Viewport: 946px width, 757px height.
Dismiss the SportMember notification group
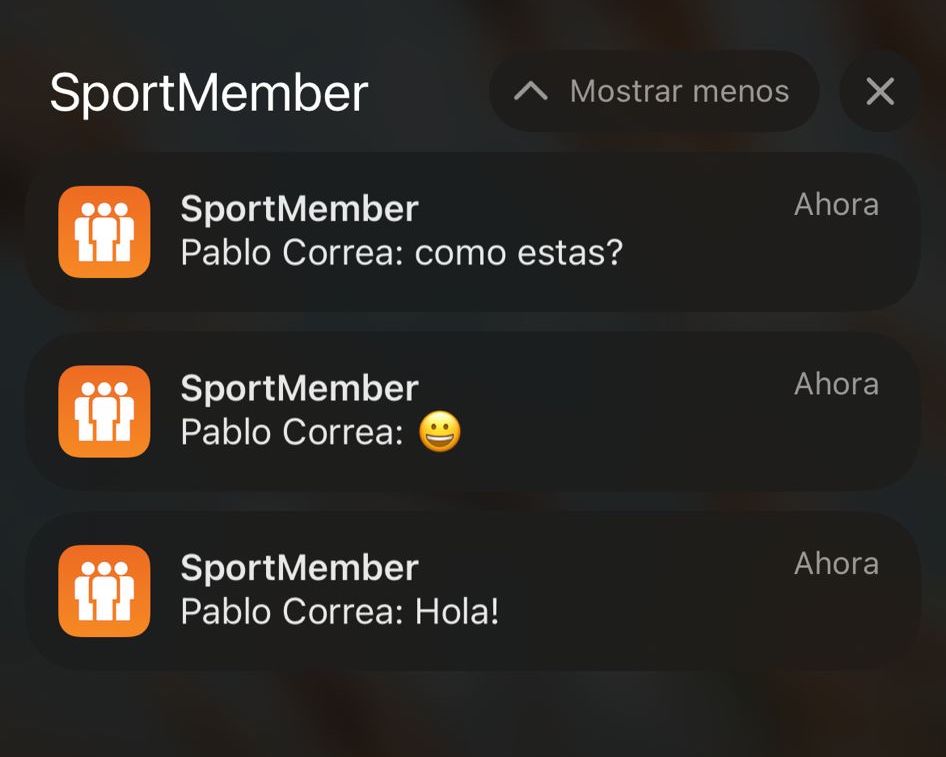(x=879, y=92)
